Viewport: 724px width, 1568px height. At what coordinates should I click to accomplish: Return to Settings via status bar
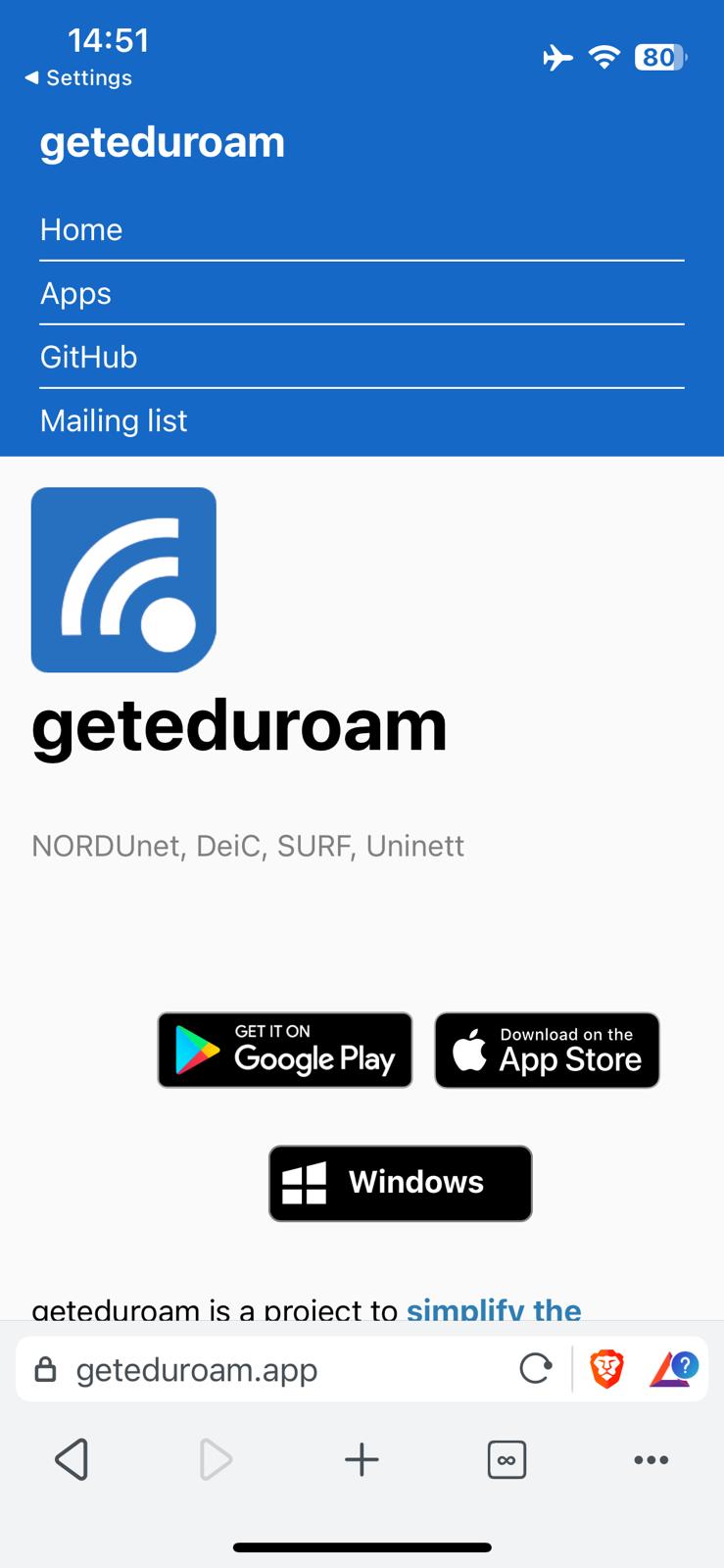pos(78,77)
